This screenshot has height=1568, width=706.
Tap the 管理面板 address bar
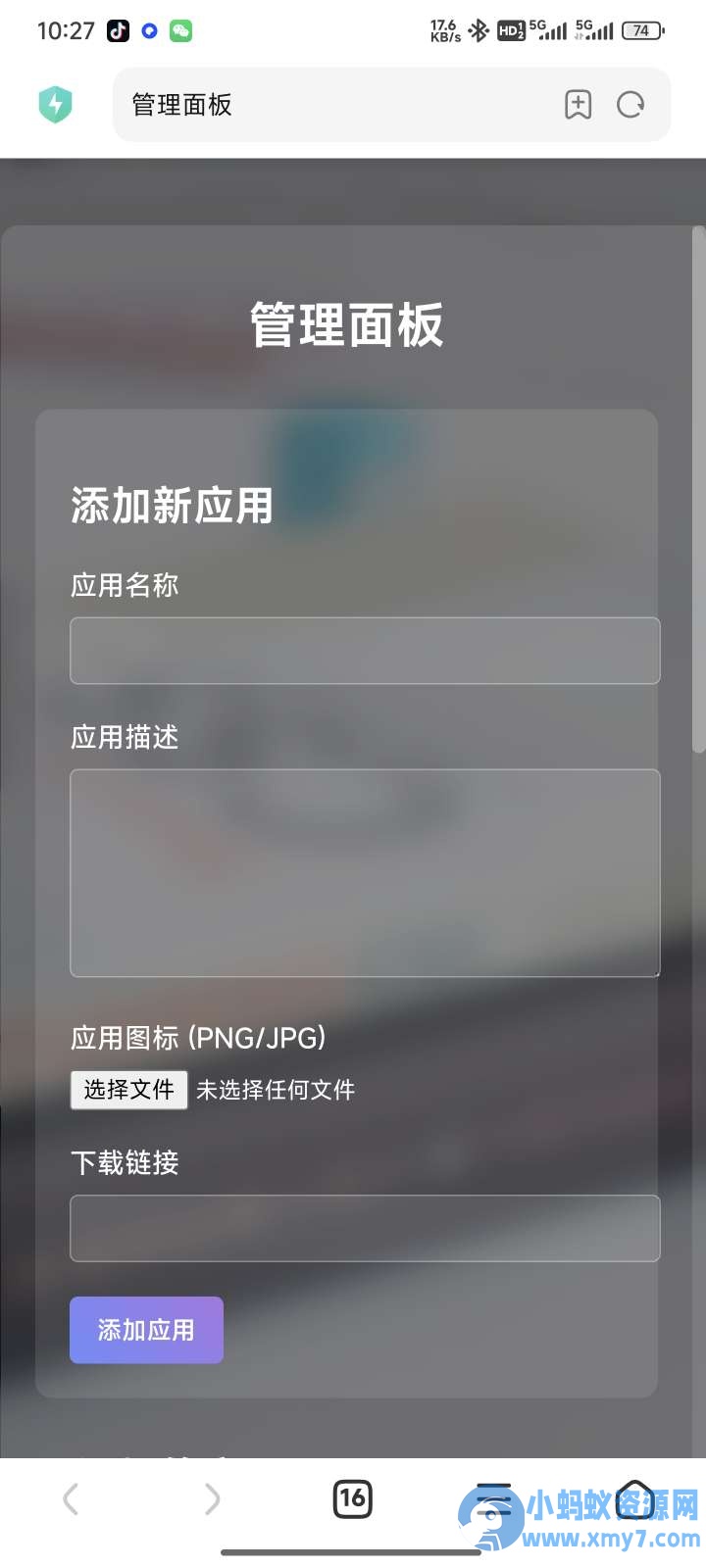coord(333,105)
